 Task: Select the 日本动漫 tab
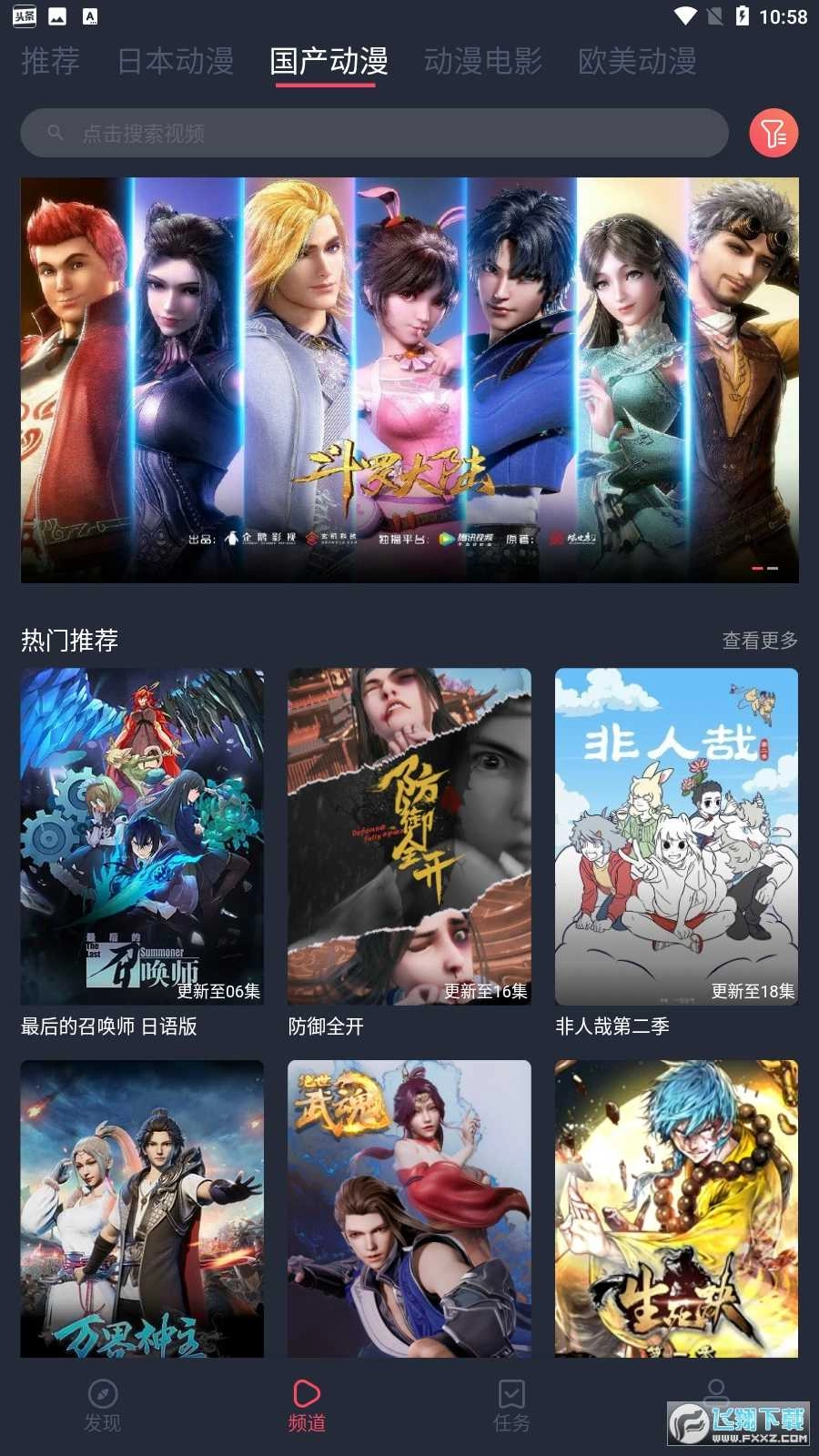(176, 61)
